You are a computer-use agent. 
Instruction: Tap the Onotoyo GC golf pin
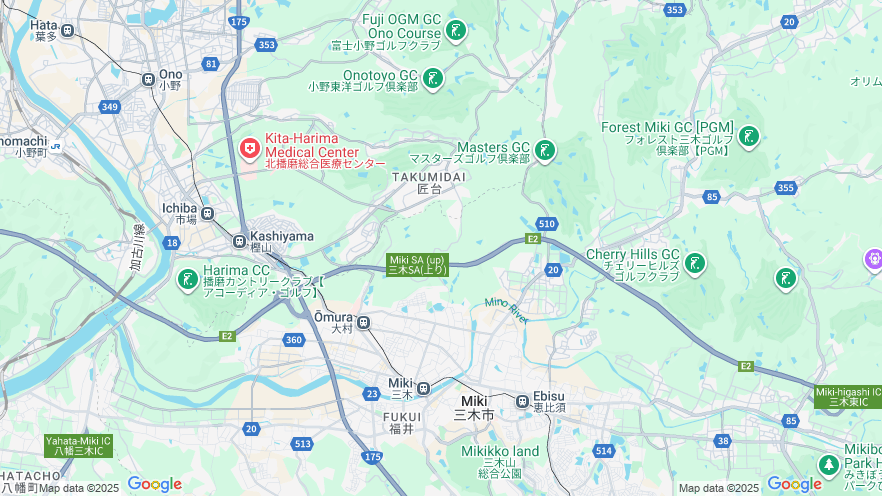[433, 78]
